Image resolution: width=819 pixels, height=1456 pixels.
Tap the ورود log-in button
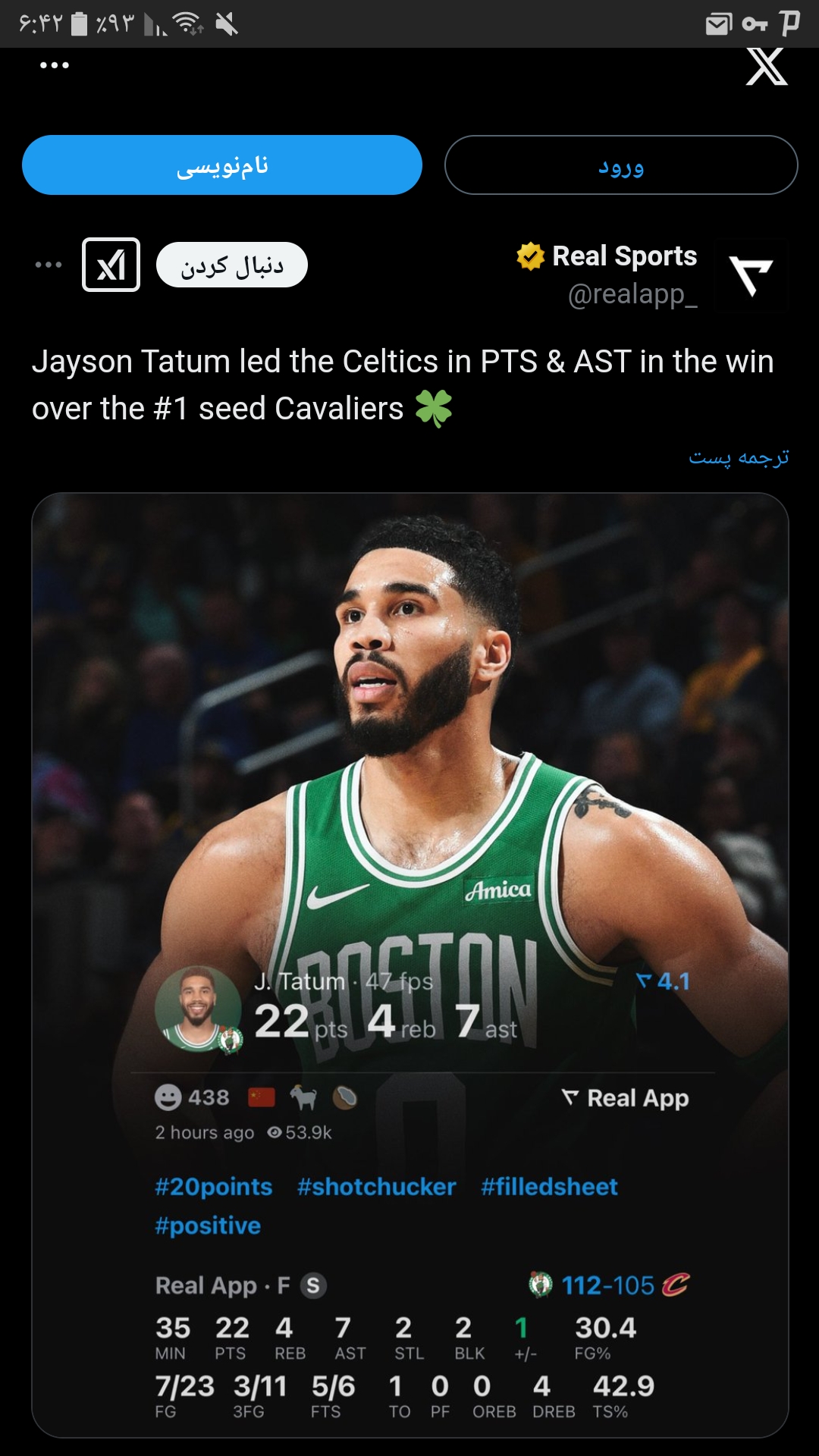621,165
